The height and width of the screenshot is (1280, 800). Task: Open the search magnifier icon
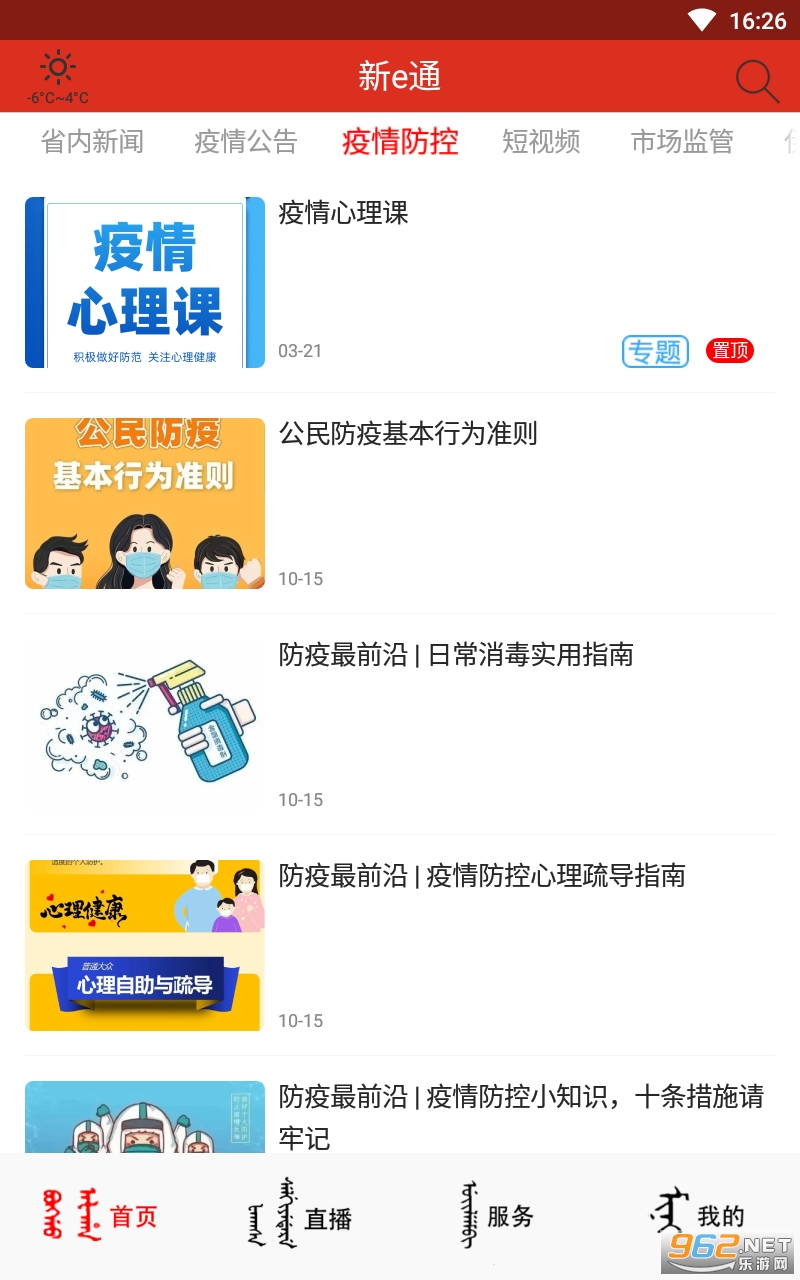click(757, 81)
